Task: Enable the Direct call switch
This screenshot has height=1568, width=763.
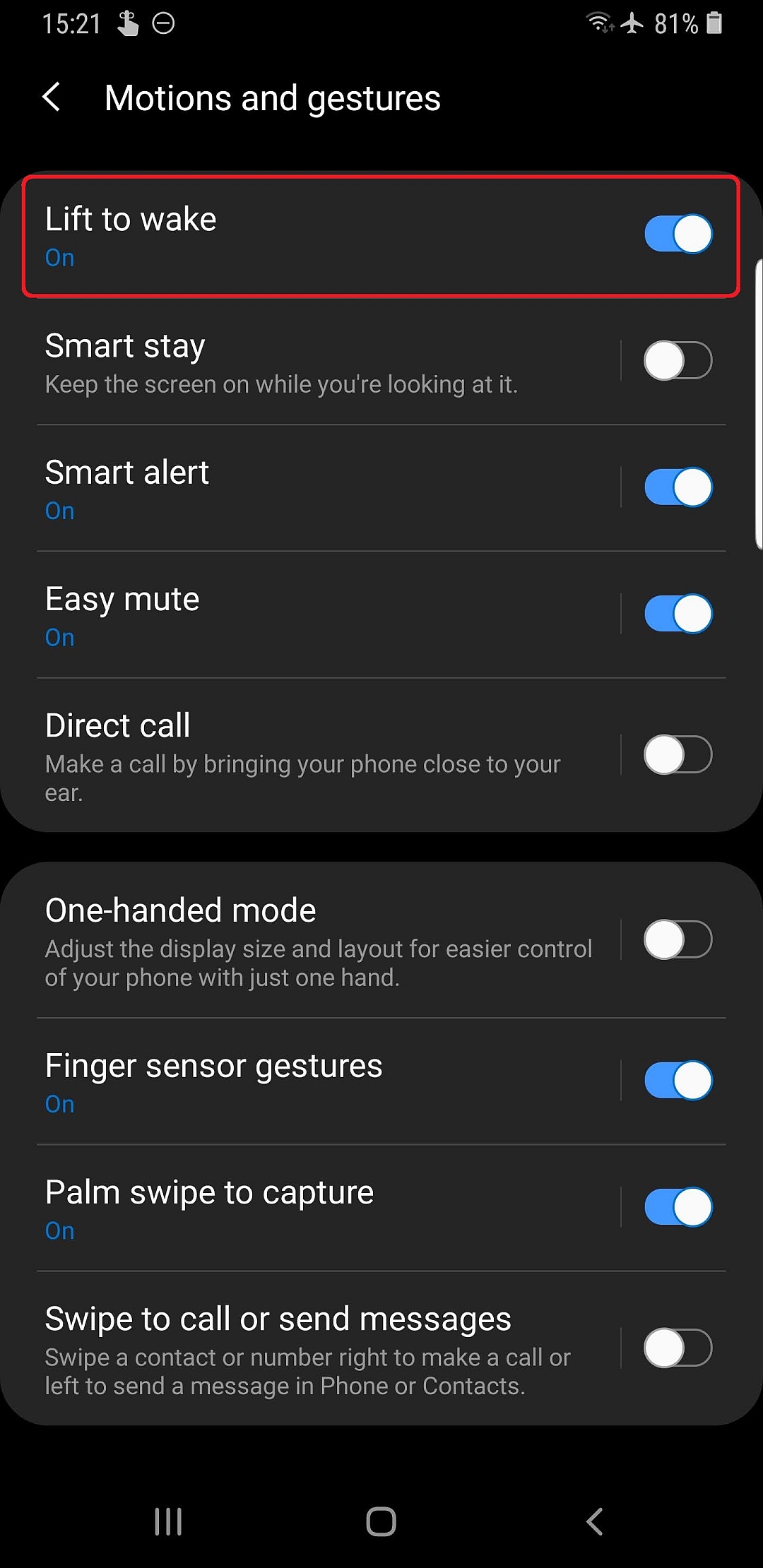Action: pyautogui.click(x=678, y=754)
